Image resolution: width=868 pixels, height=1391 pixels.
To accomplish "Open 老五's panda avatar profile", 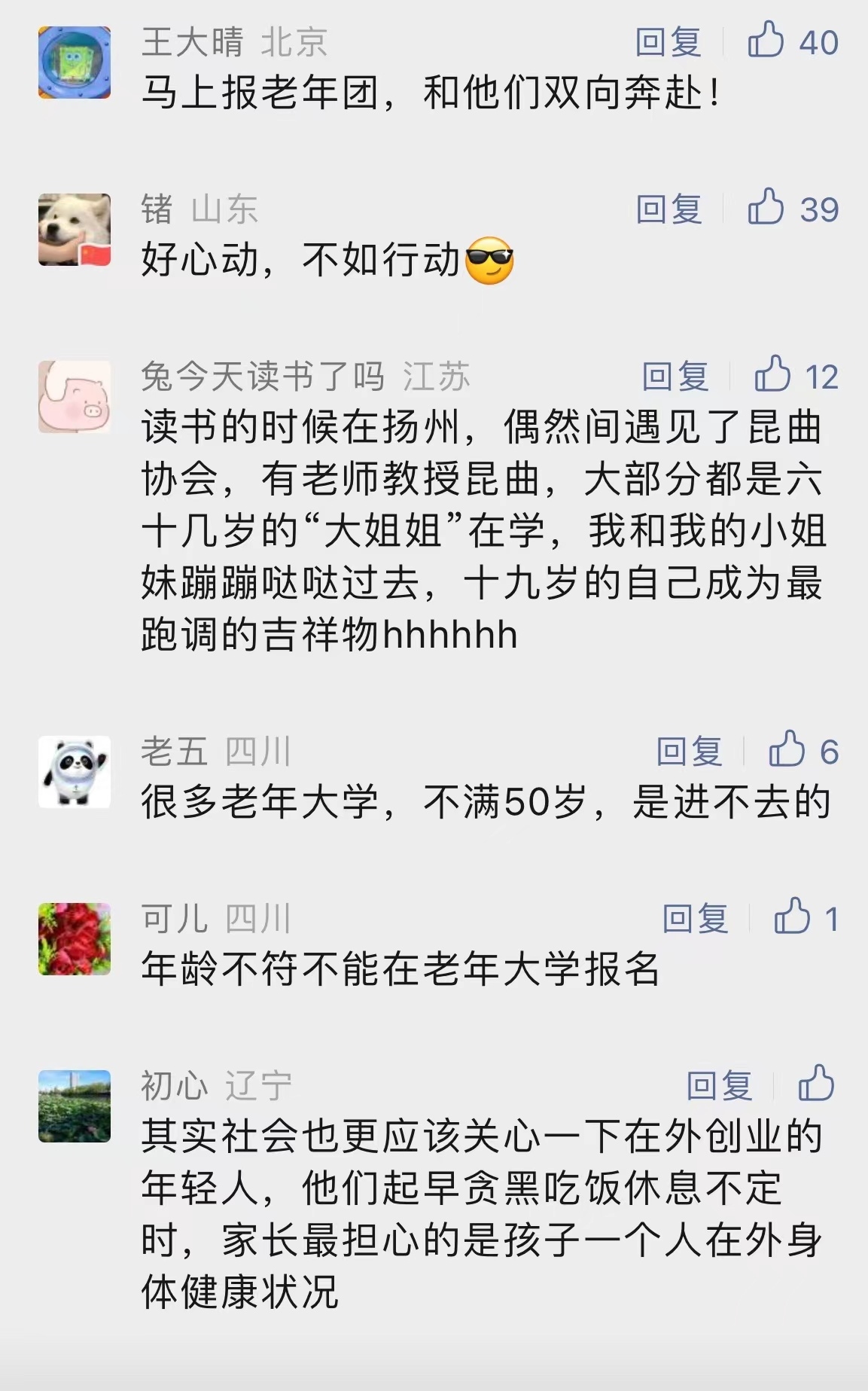I will point(75,772).
